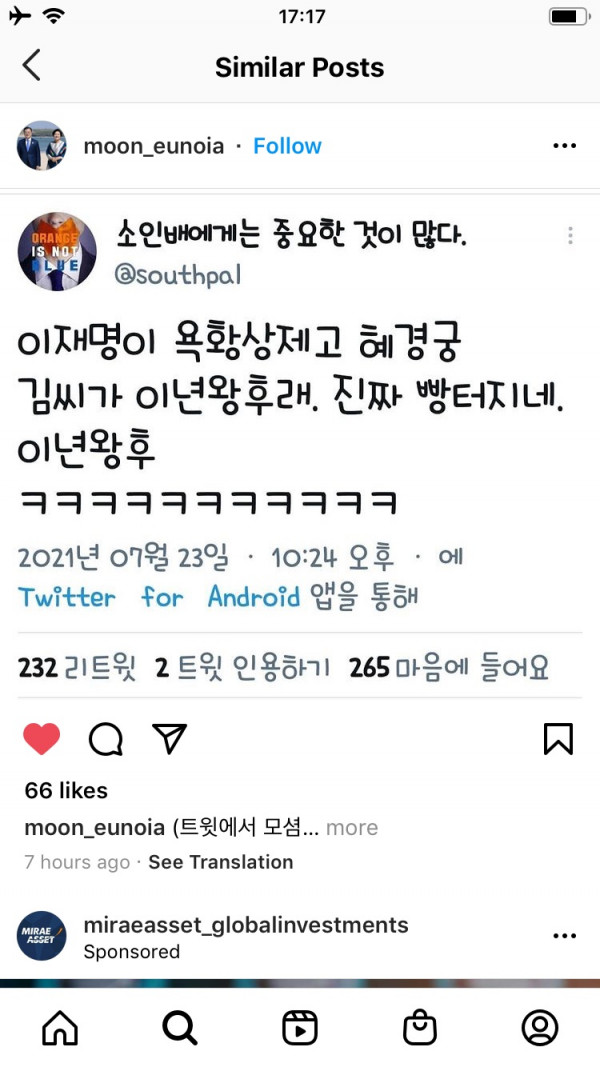Open moon_eunoia's profile picture
The height and width of the screenshot is (1067, 600).
pyautogui.click(x=42, y=146)
